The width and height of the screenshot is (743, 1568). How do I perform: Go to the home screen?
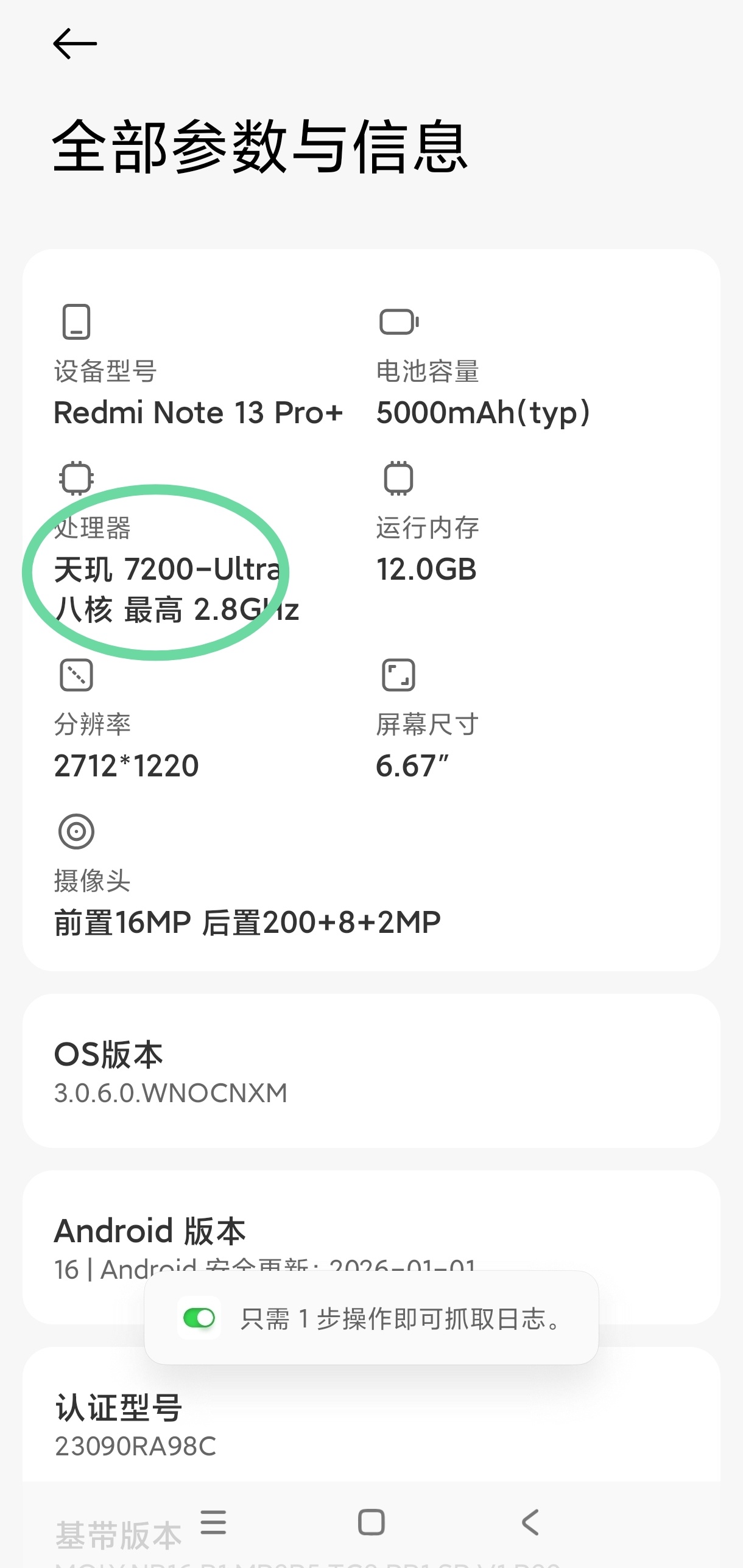[371, 1522]
